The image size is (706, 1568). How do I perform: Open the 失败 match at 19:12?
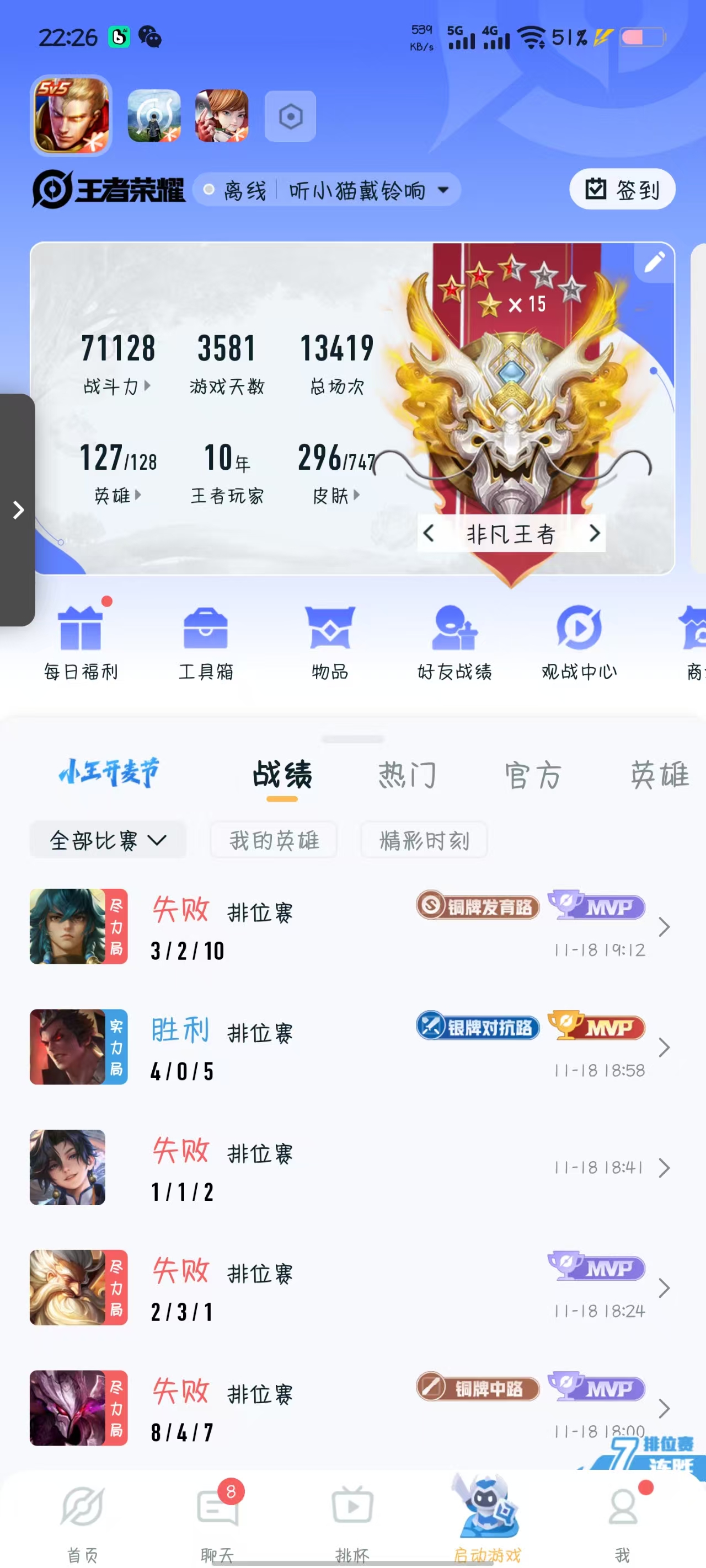(x=351, y=926)
